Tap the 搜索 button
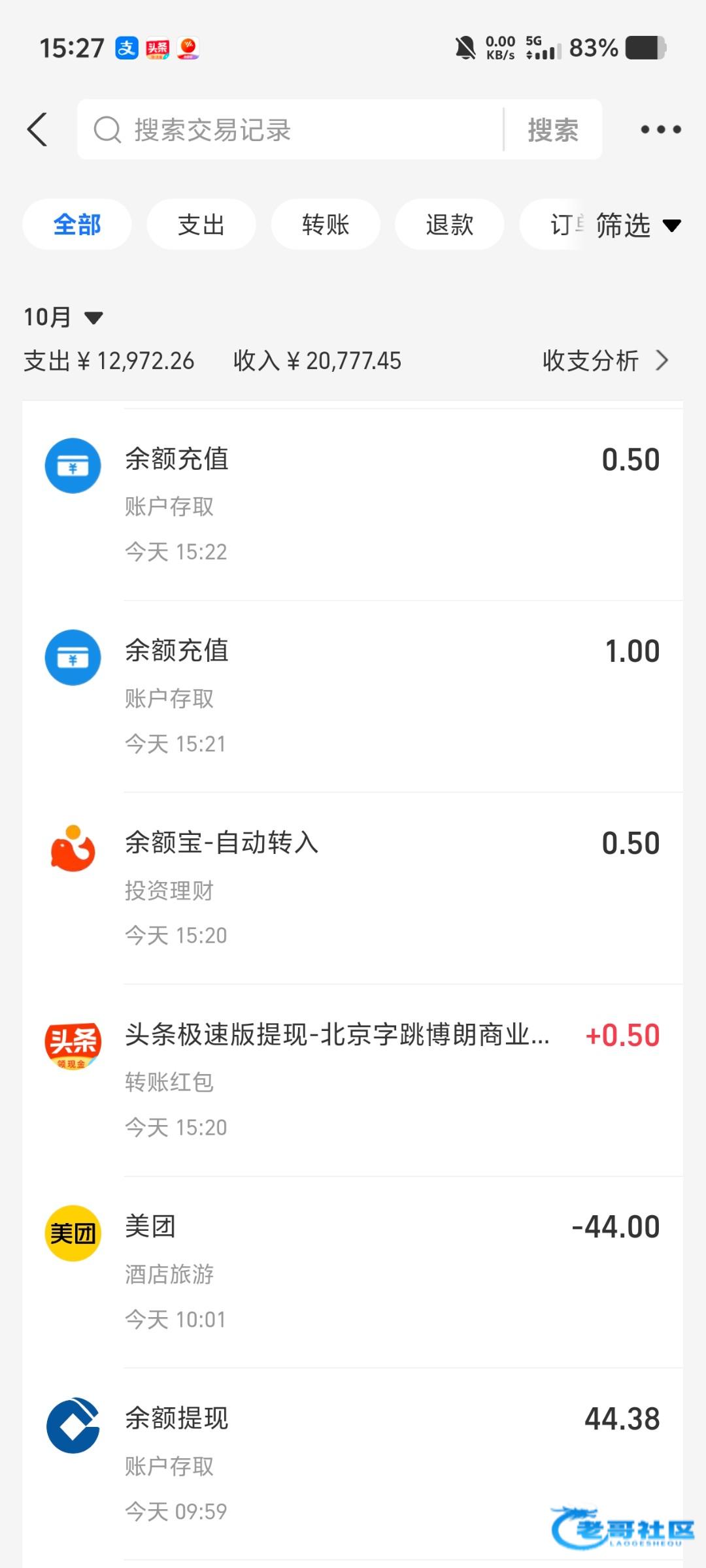 point(553,129)
